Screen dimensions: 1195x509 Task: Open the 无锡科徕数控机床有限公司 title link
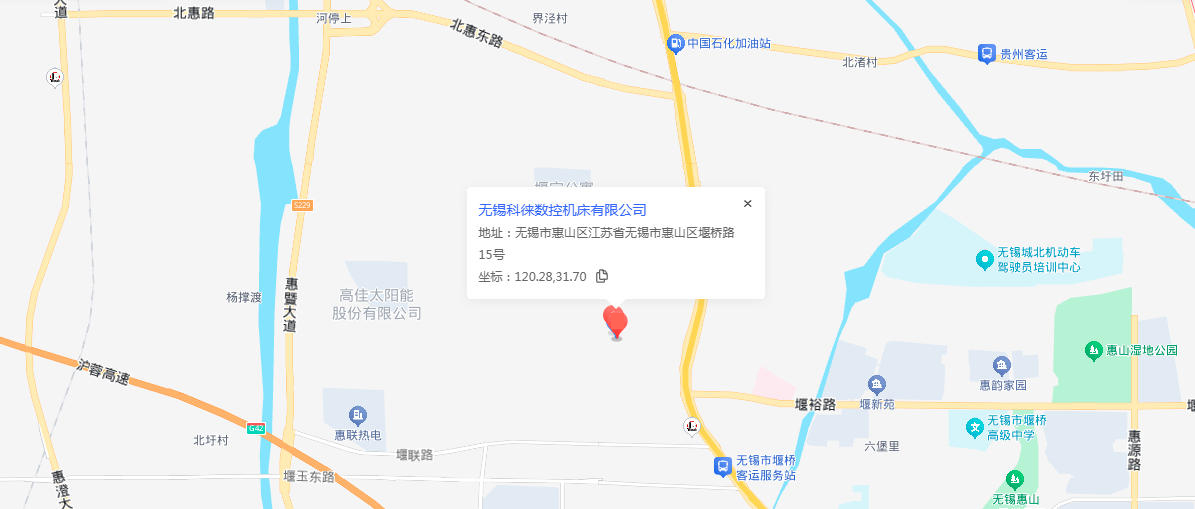562,210
